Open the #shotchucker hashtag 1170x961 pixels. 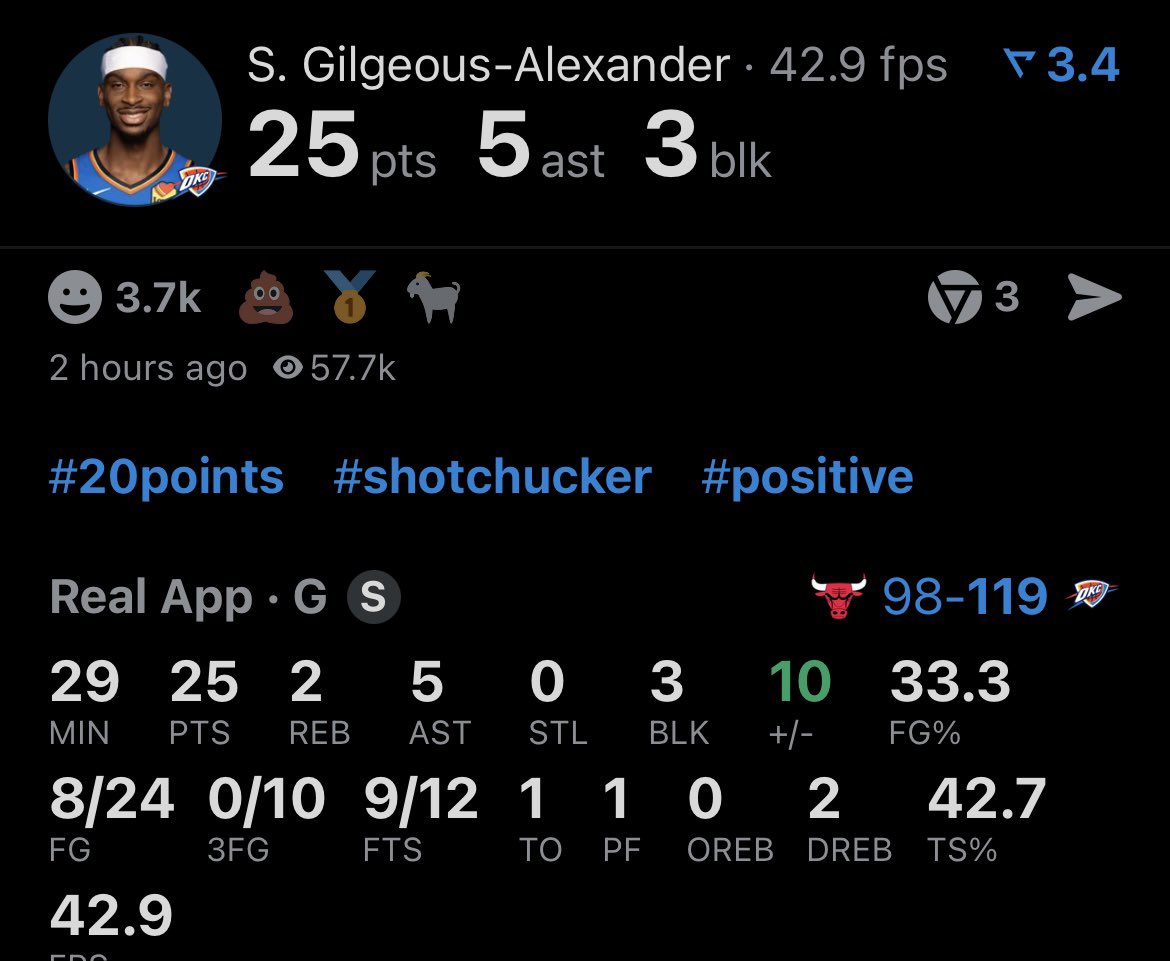(492, 477)
